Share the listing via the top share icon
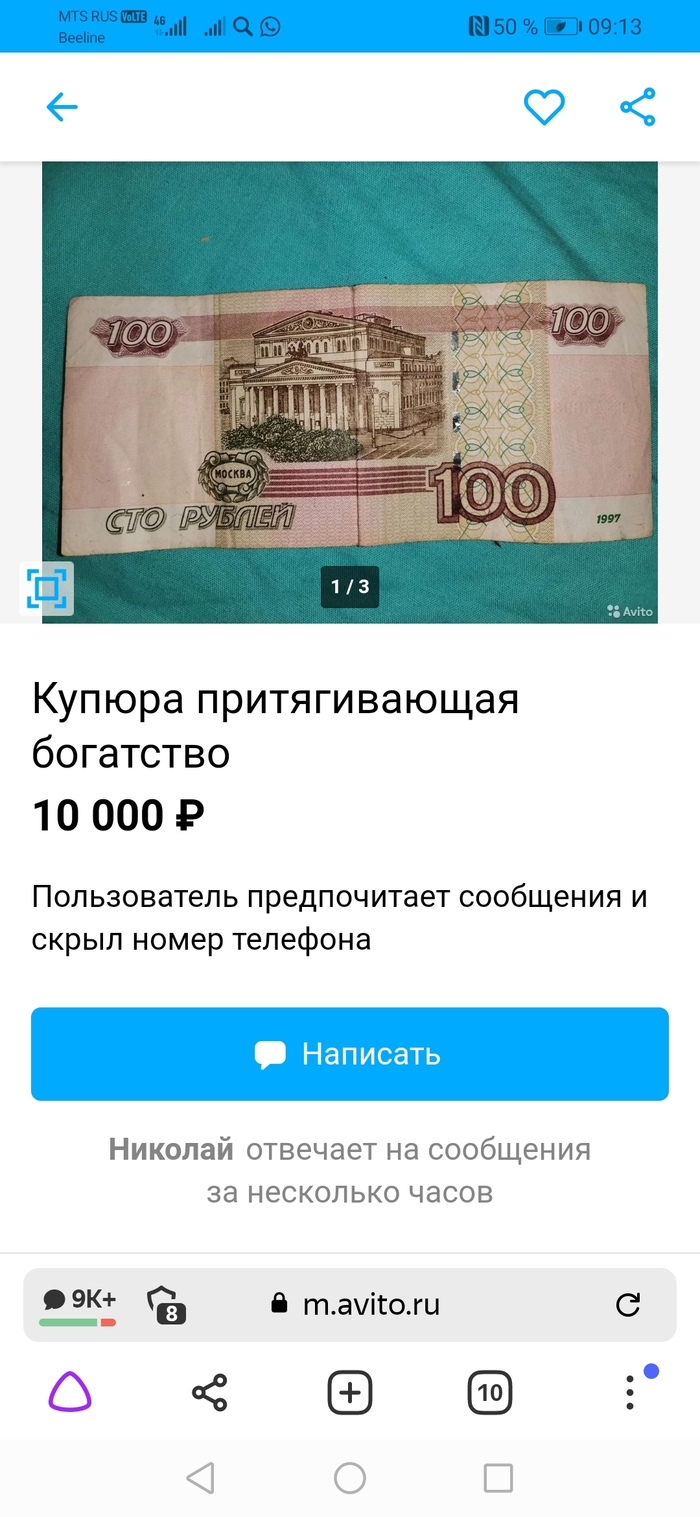The height and width of the screenshot is (1517, 700). click(x=637, y=107)
